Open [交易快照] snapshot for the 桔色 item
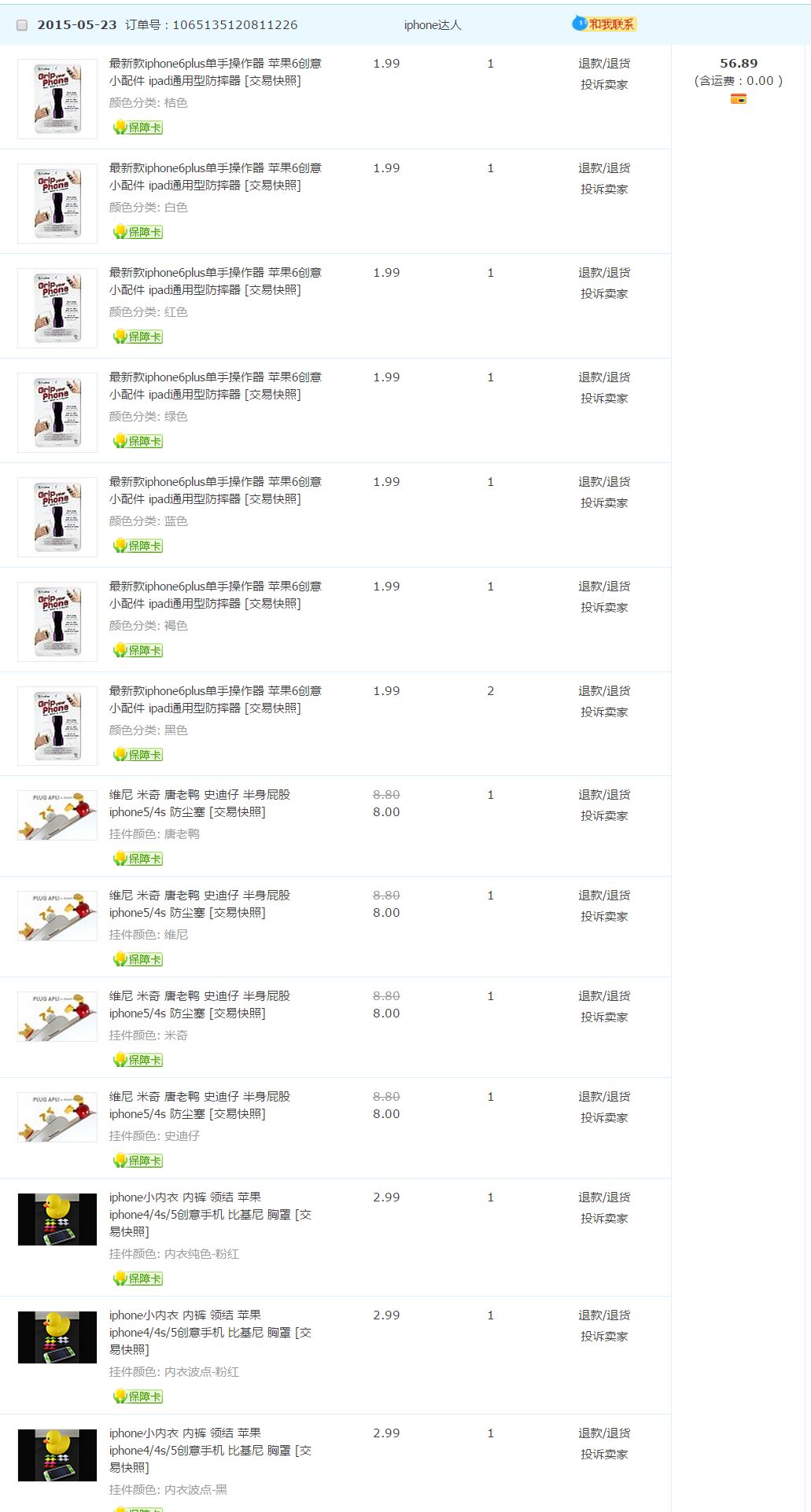The height and width of the screenshot is (1512, 811). pyautogui.click(x=273, y=81)
